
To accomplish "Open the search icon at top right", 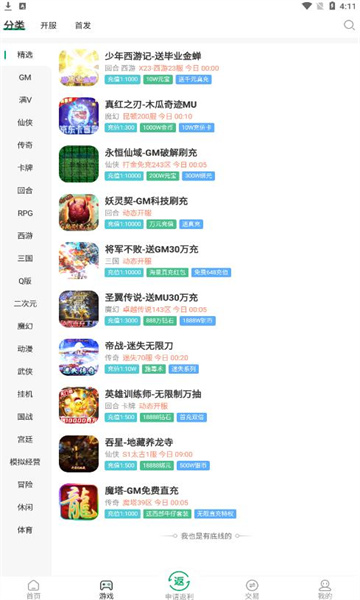I will [x=349, y=25].
